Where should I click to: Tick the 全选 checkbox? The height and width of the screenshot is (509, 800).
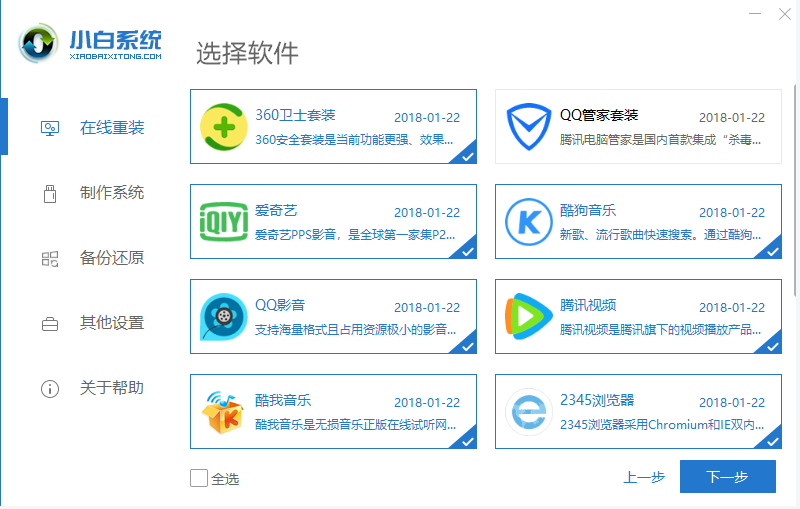click(199, 478)
